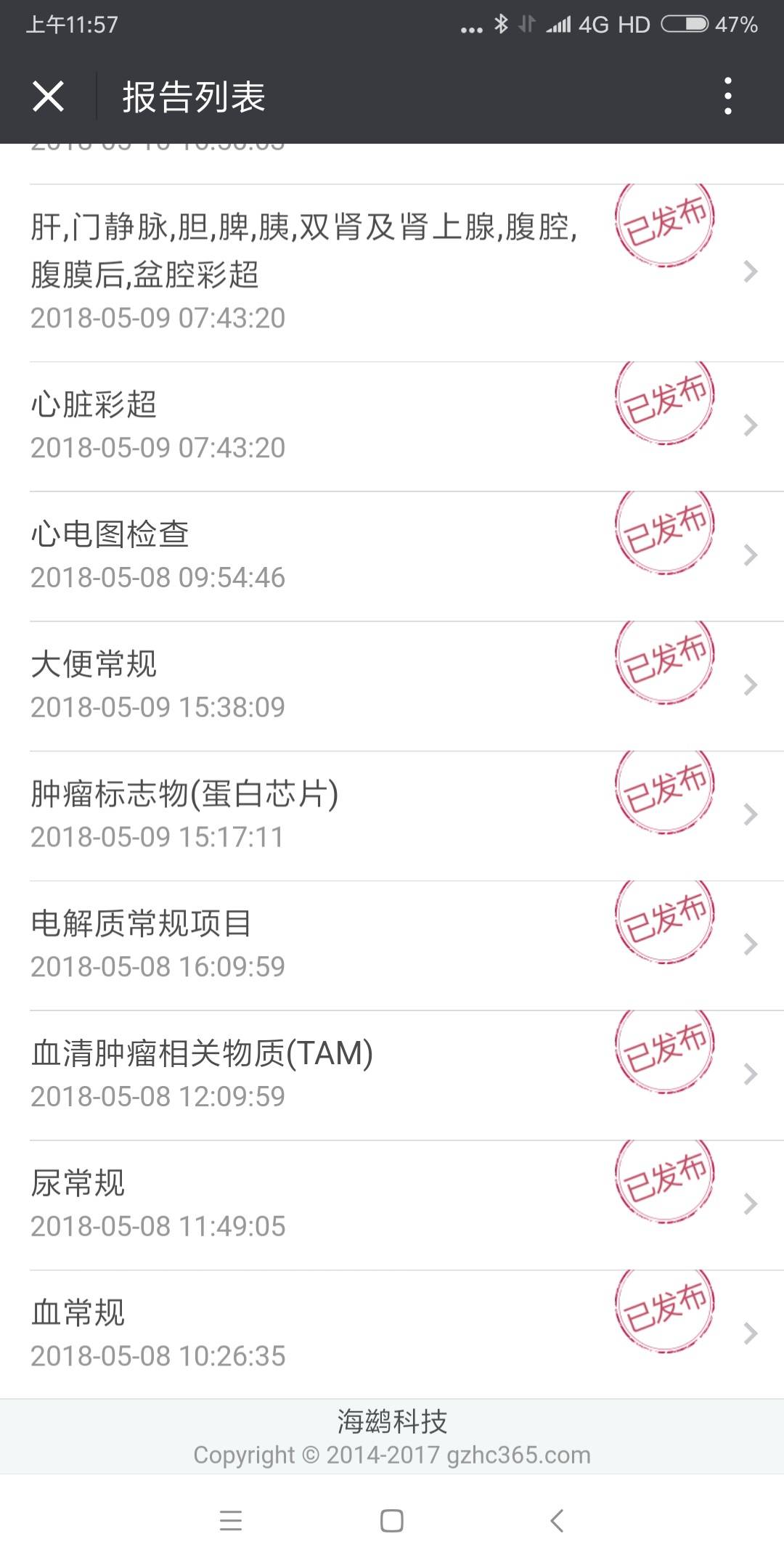Tap the Bluetooth icon in status bar
Viewport: 784px width, 1568px height.
(502, 24)
